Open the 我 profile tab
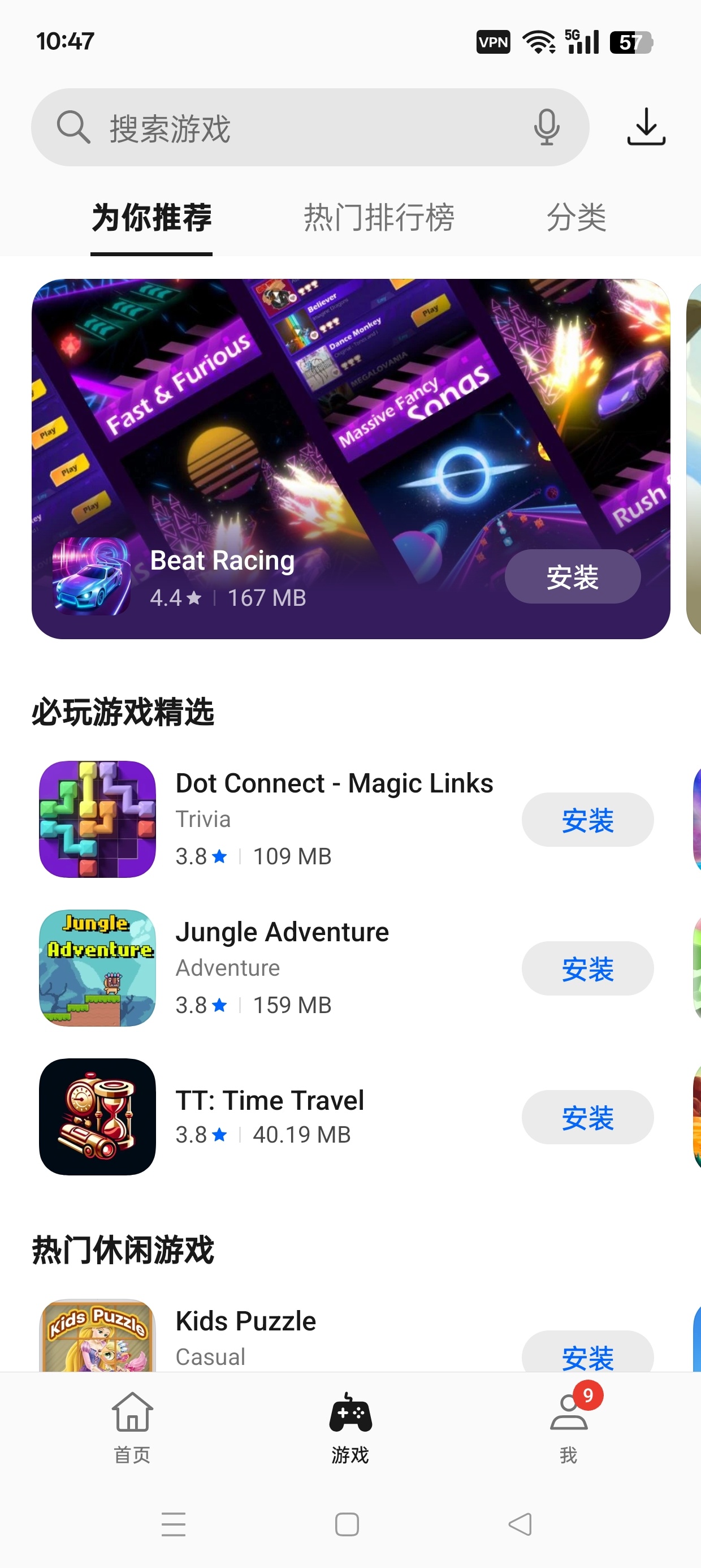701x1568 pixels. click(568, 1428)
